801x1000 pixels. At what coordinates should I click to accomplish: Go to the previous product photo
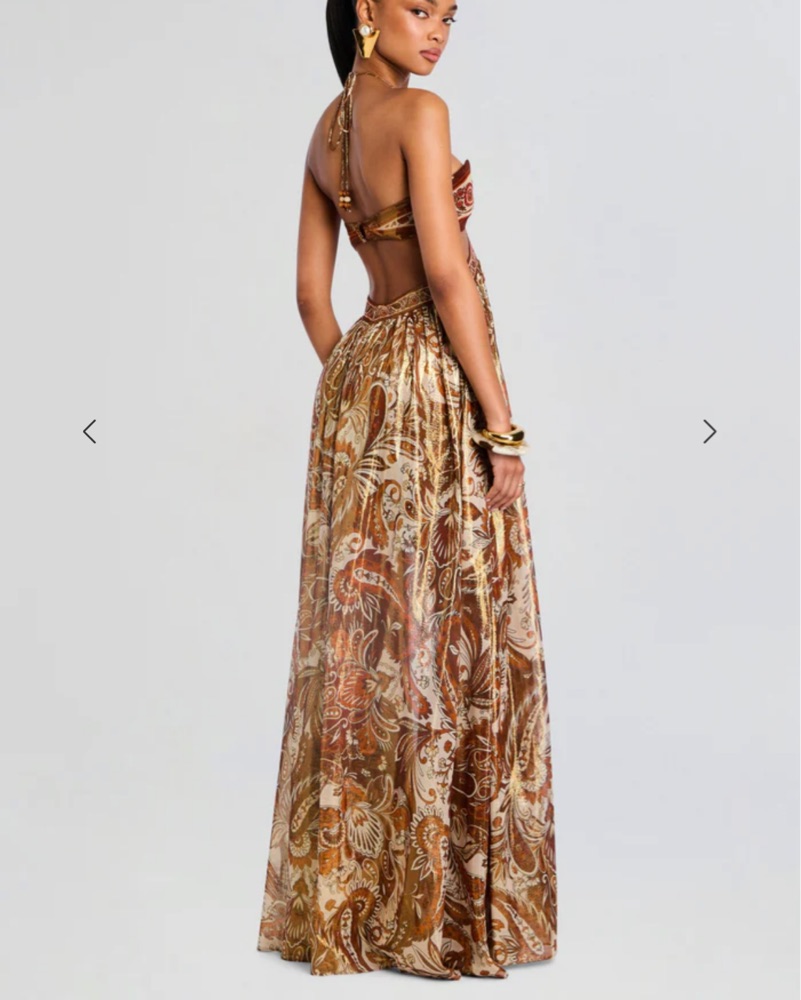point(90,431)
